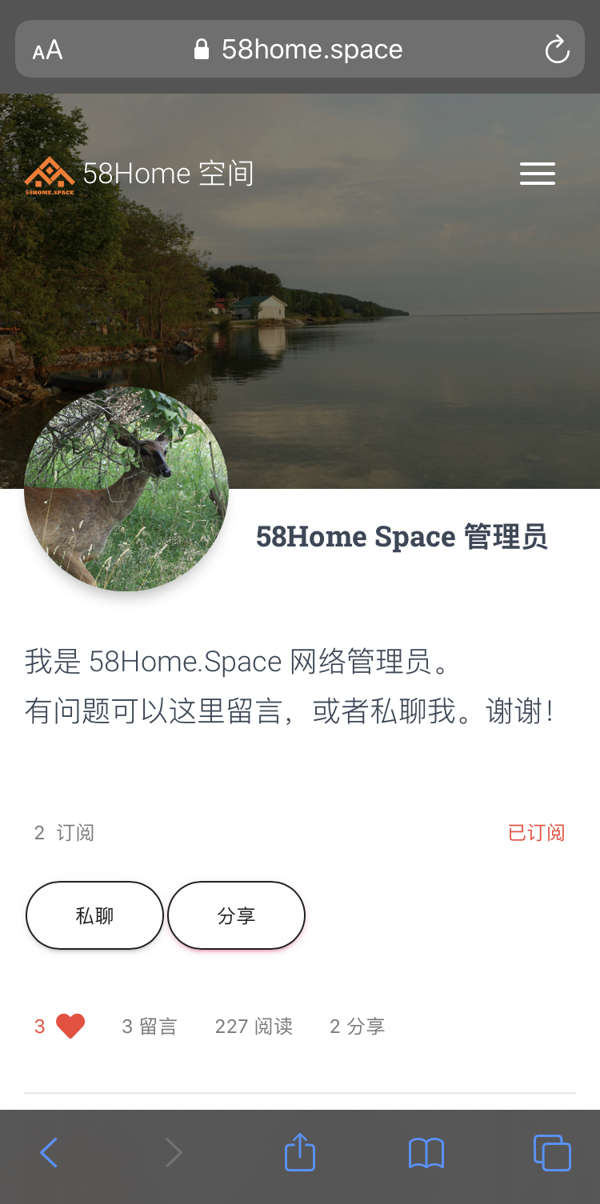The image size is (600, 1204).
Task: Open Safari's share sheet
Action: point(299,1153)
